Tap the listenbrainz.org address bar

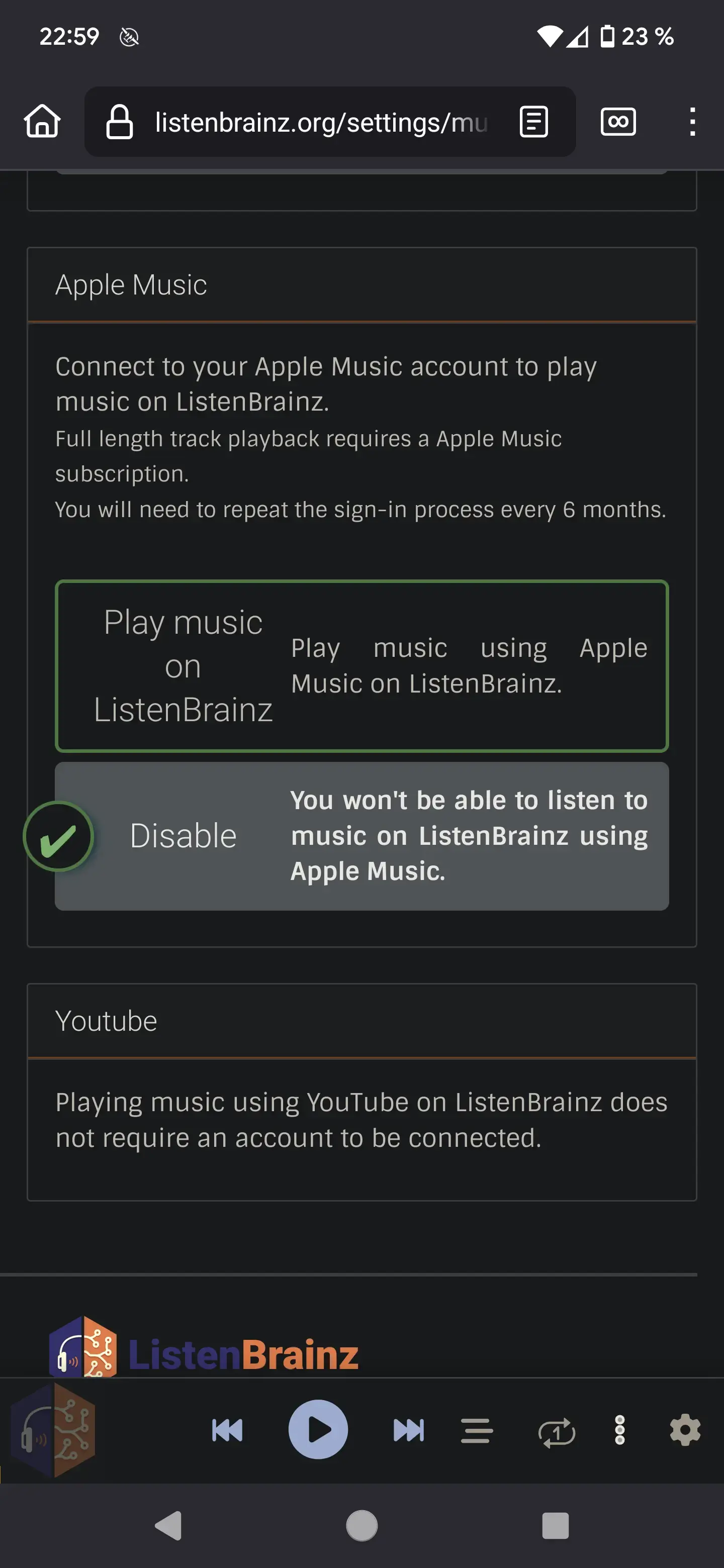[320, 122]
